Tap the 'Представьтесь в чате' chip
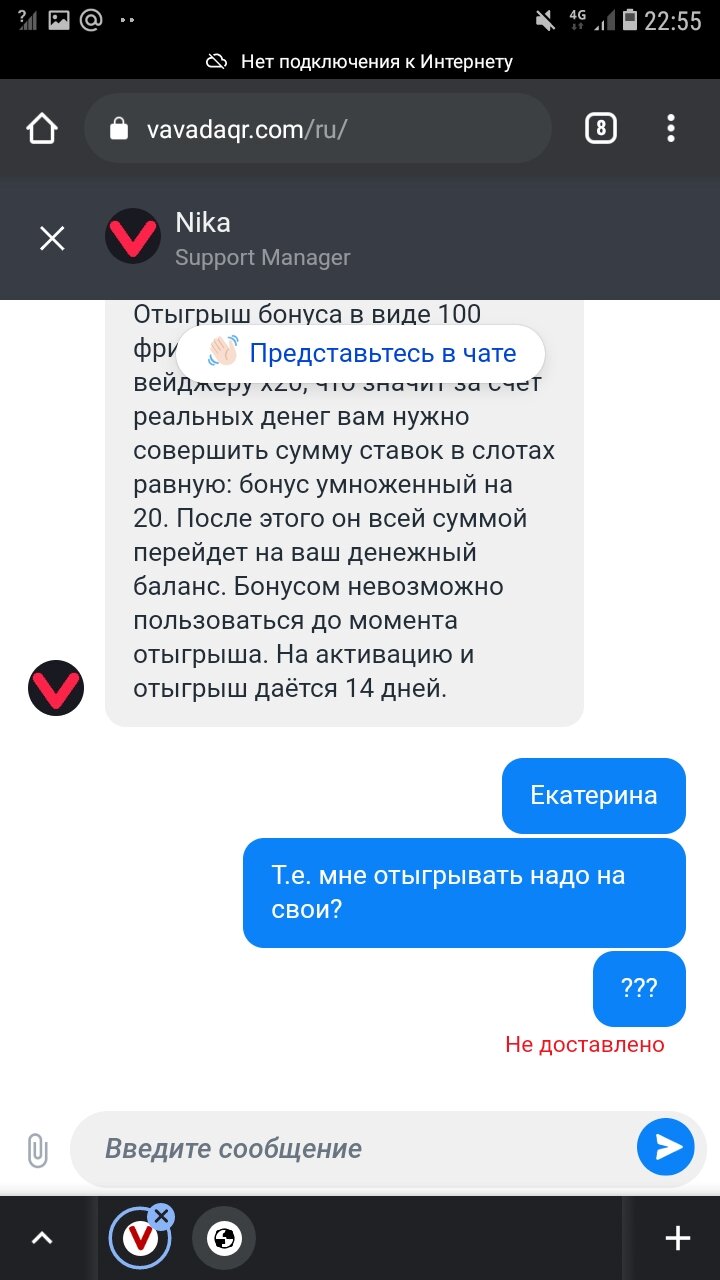Screen dimensions: 720x1280 click(x=361, y=353)
